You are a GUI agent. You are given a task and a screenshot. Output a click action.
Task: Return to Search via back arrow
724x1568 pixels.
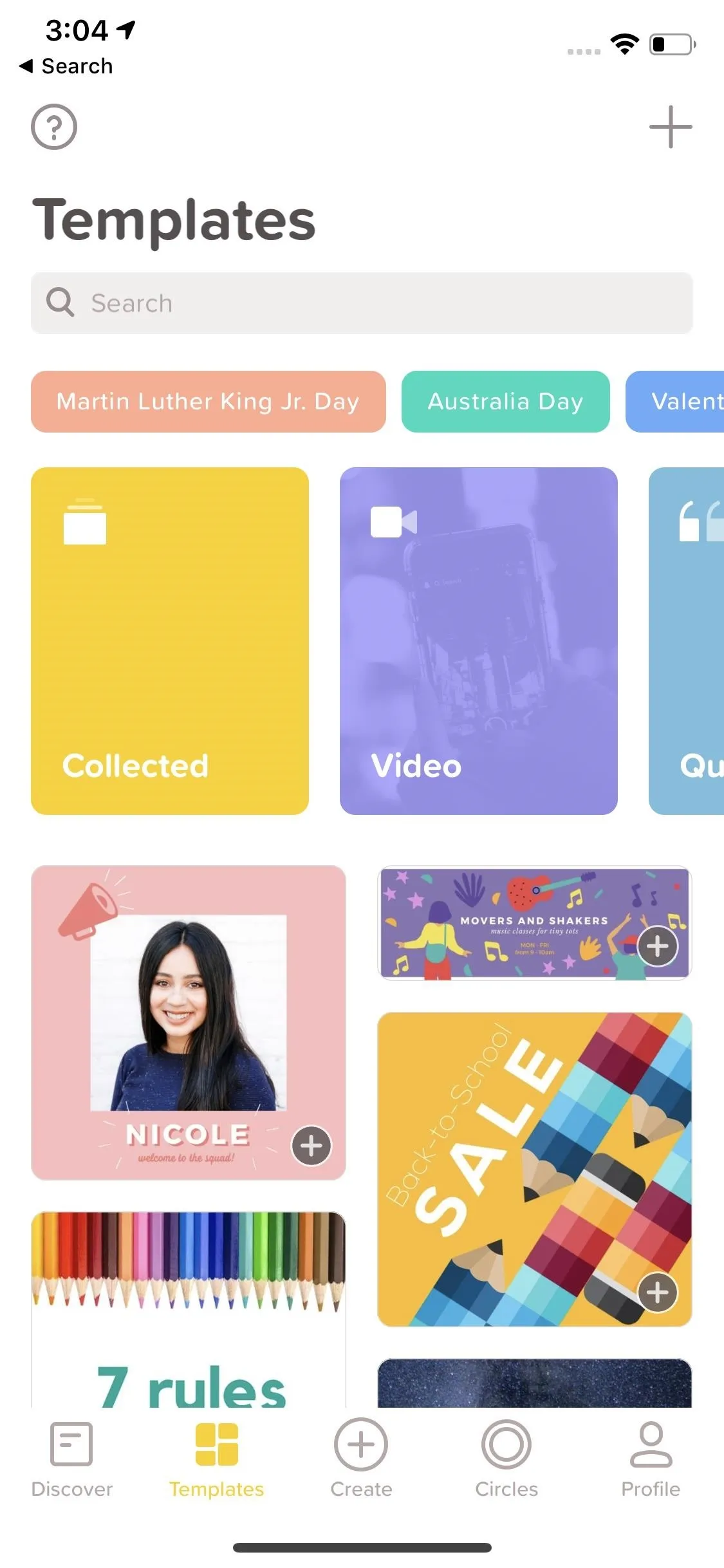coord(66,66)
